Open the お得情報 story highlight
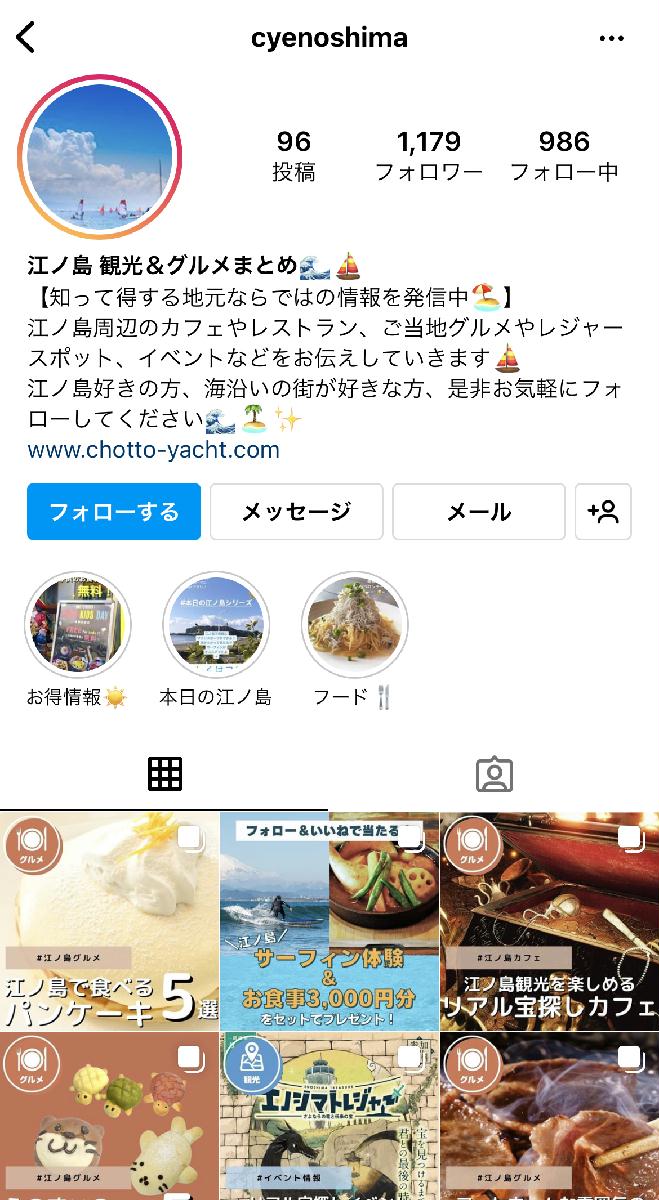 (x=78, y=625)
